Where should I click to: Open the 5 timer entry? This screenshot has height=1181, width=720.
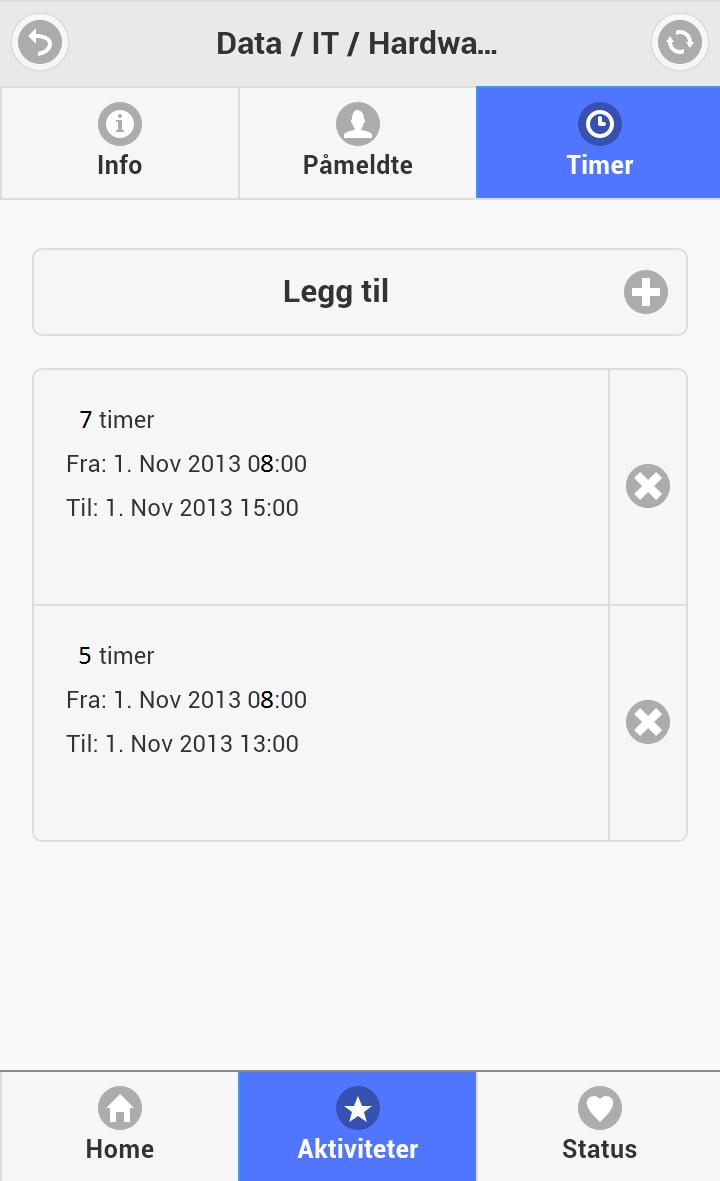pos(320,722)
